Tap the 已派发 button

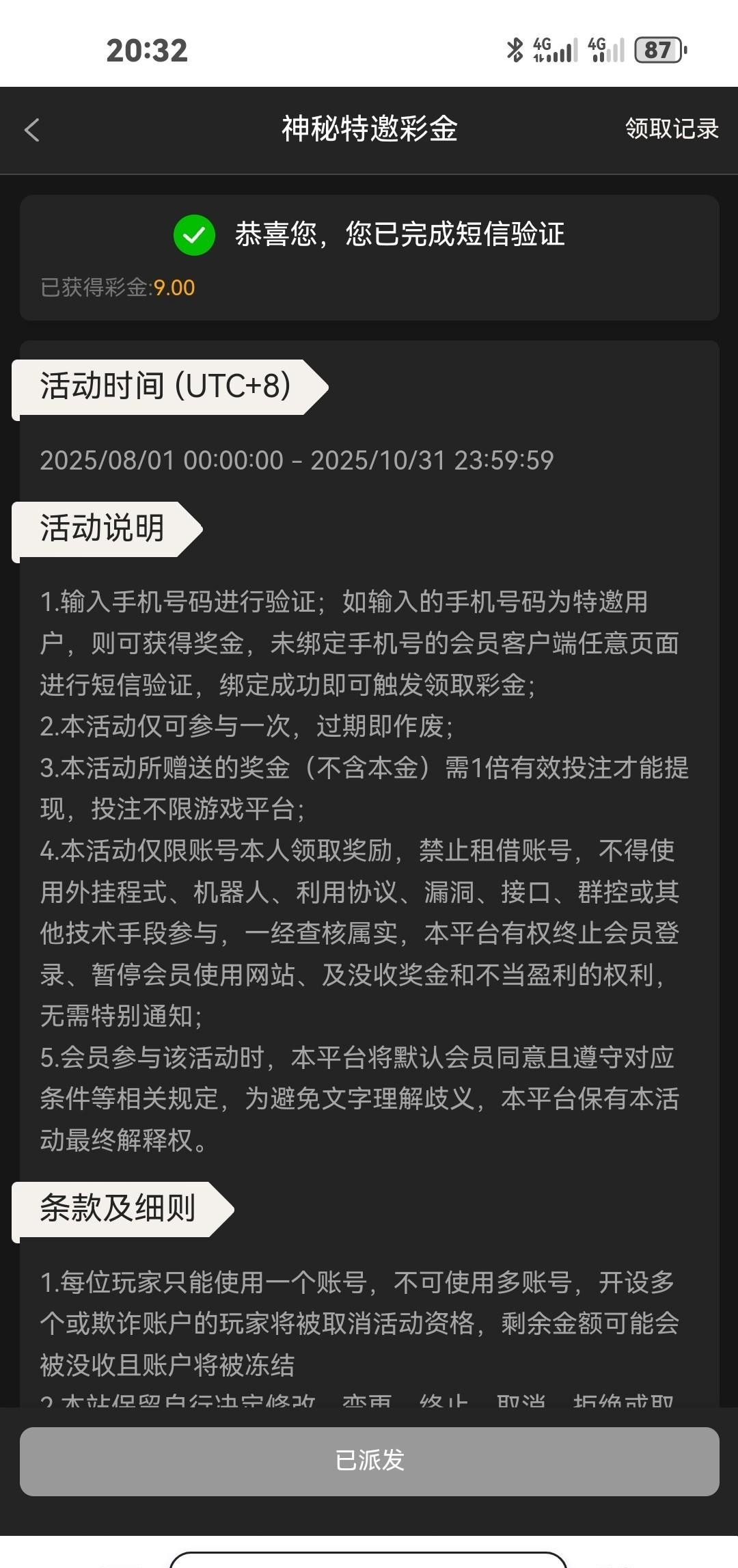[x=369, y=1461]
